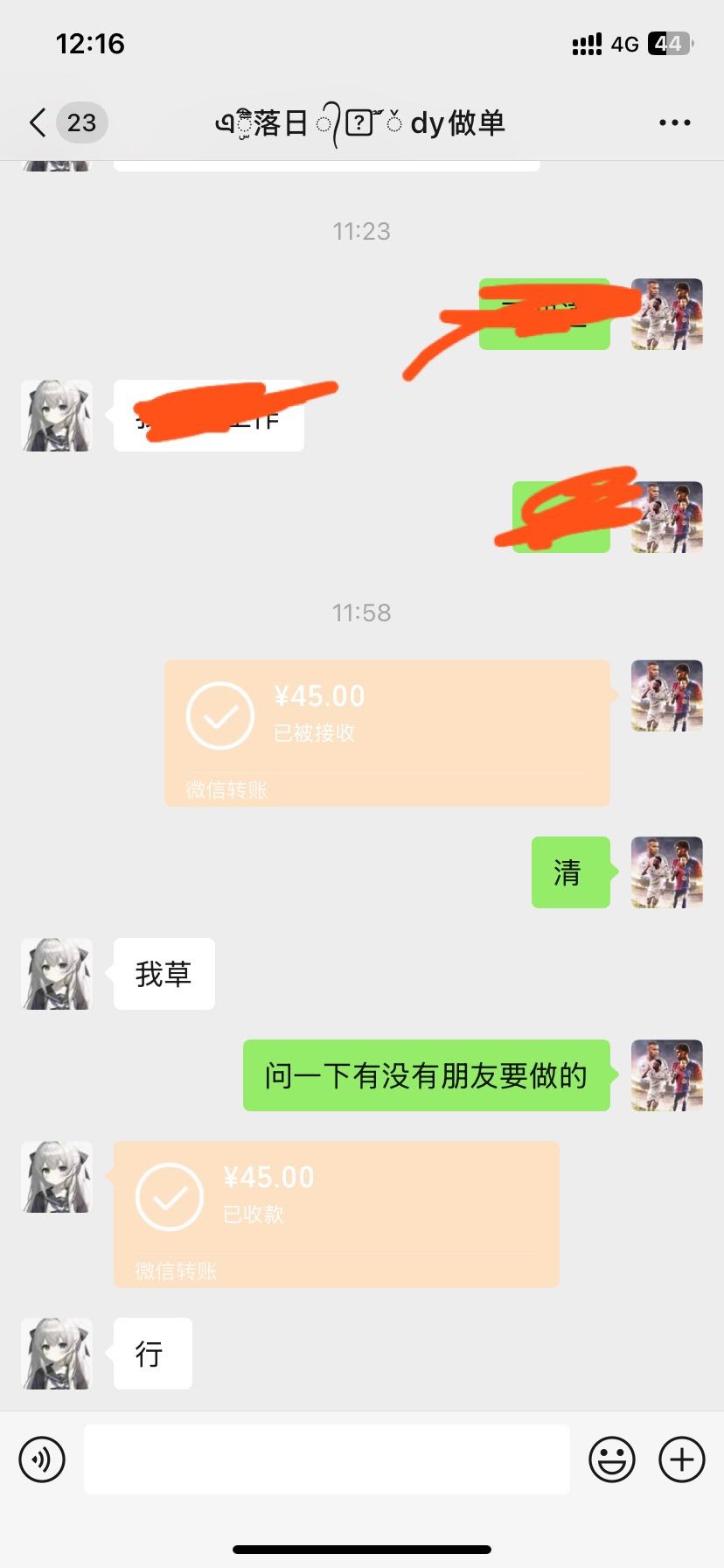Viewport: 724px width, 1568px height.
Task: Open the emoji sticker panel
Action: click(611, 1459)
